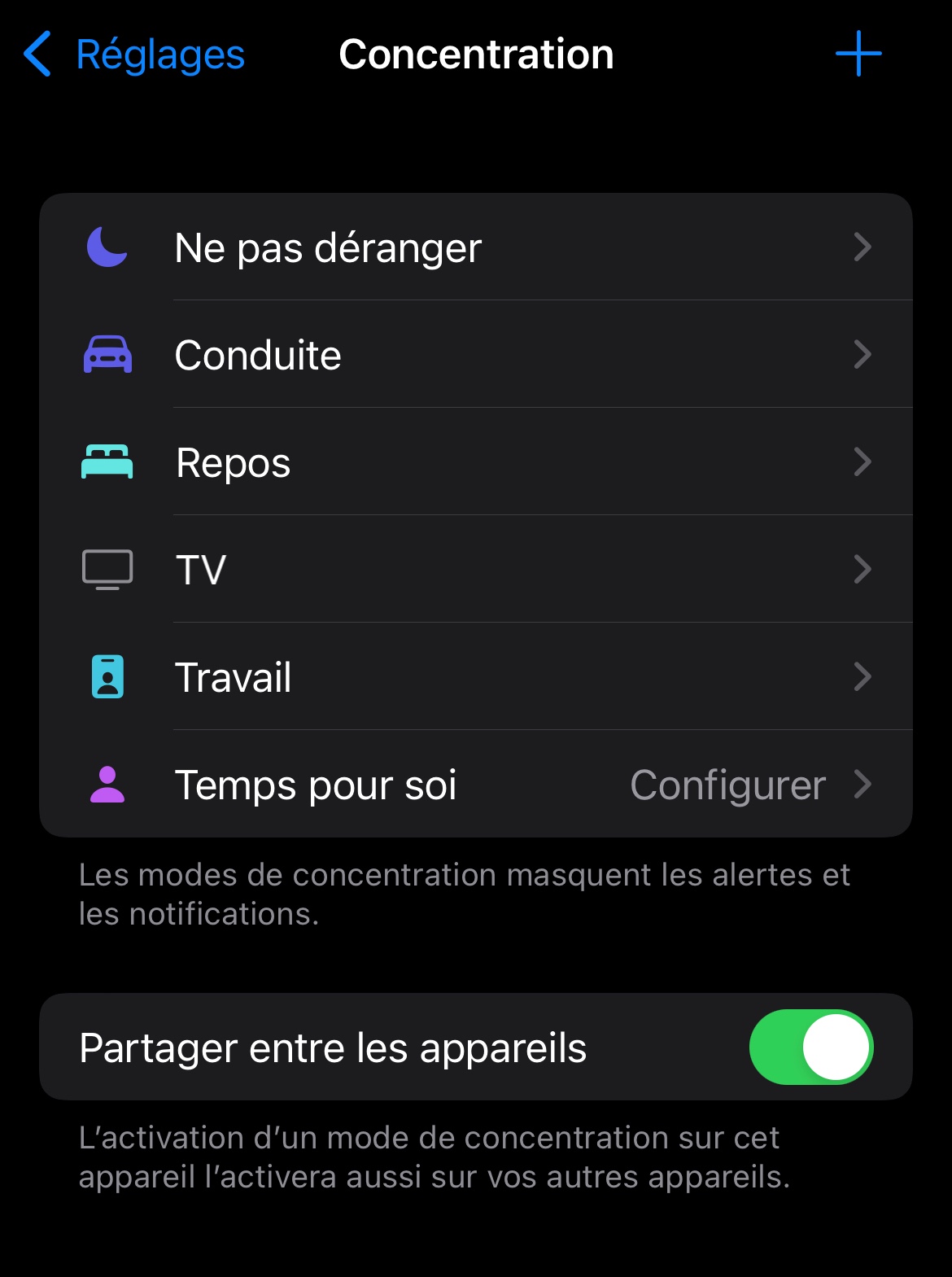Disable Partager entre les appareils
The image size is (952, 1277).
tap(810, 1047)
